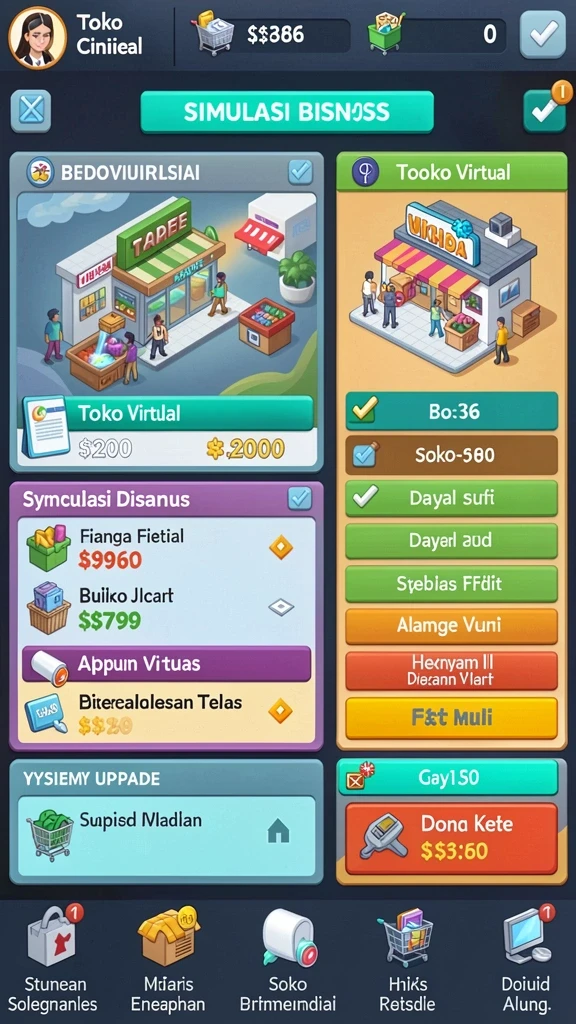Tap the checkmark button with notification badge

click(545, 111)
